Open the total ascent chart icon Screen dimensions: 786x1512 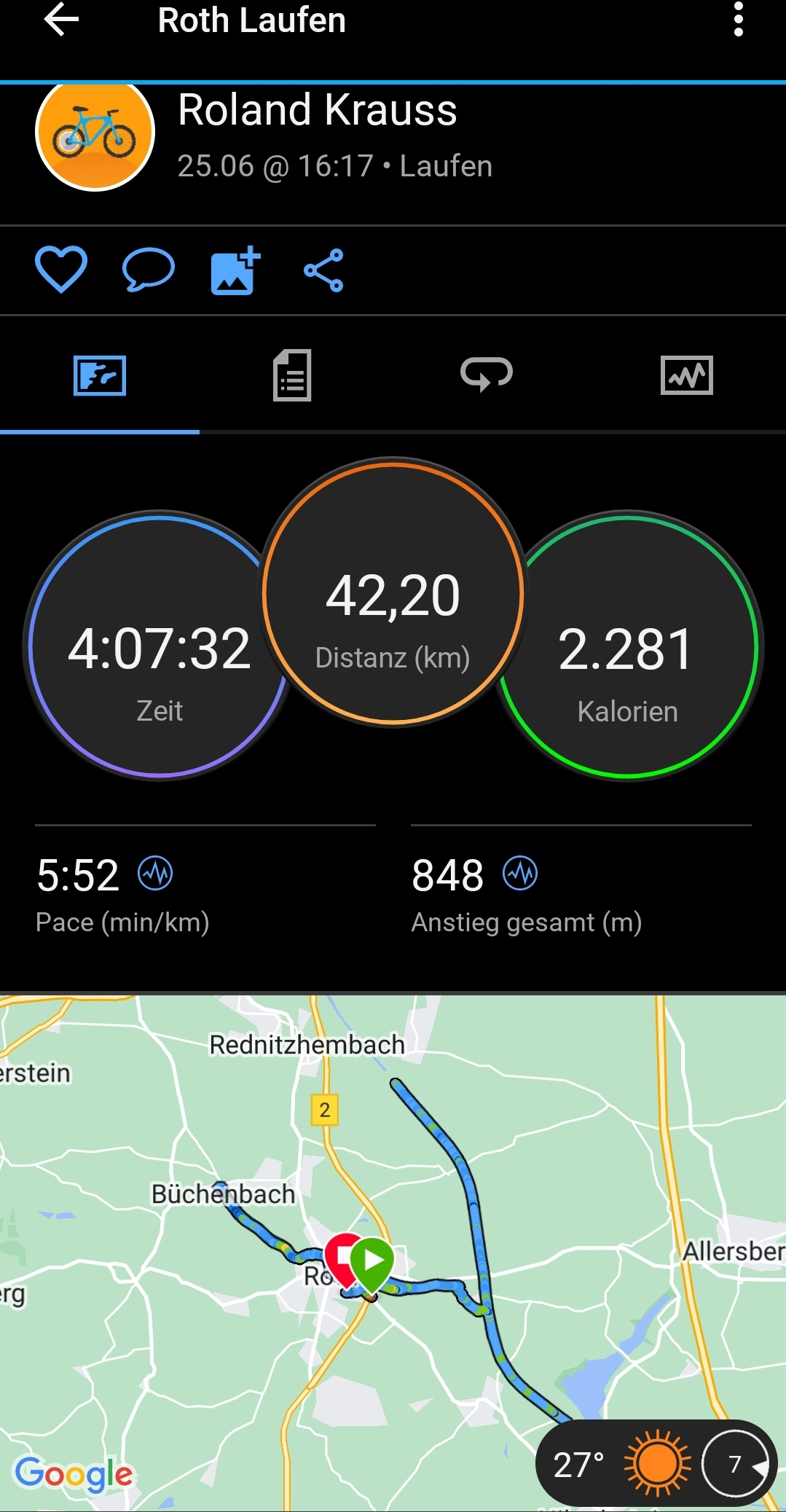520,873
